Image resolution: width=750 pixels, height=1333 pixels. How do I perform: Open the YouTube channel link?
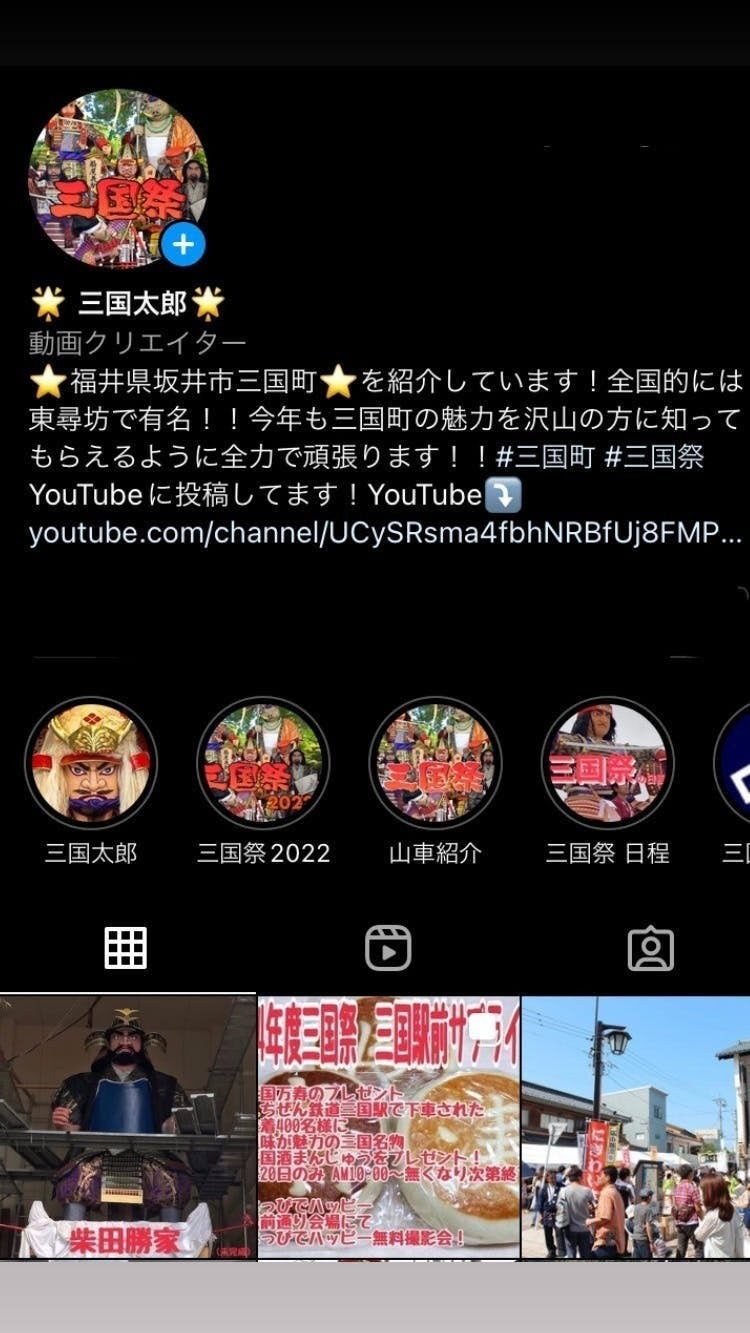pos(385,533)
